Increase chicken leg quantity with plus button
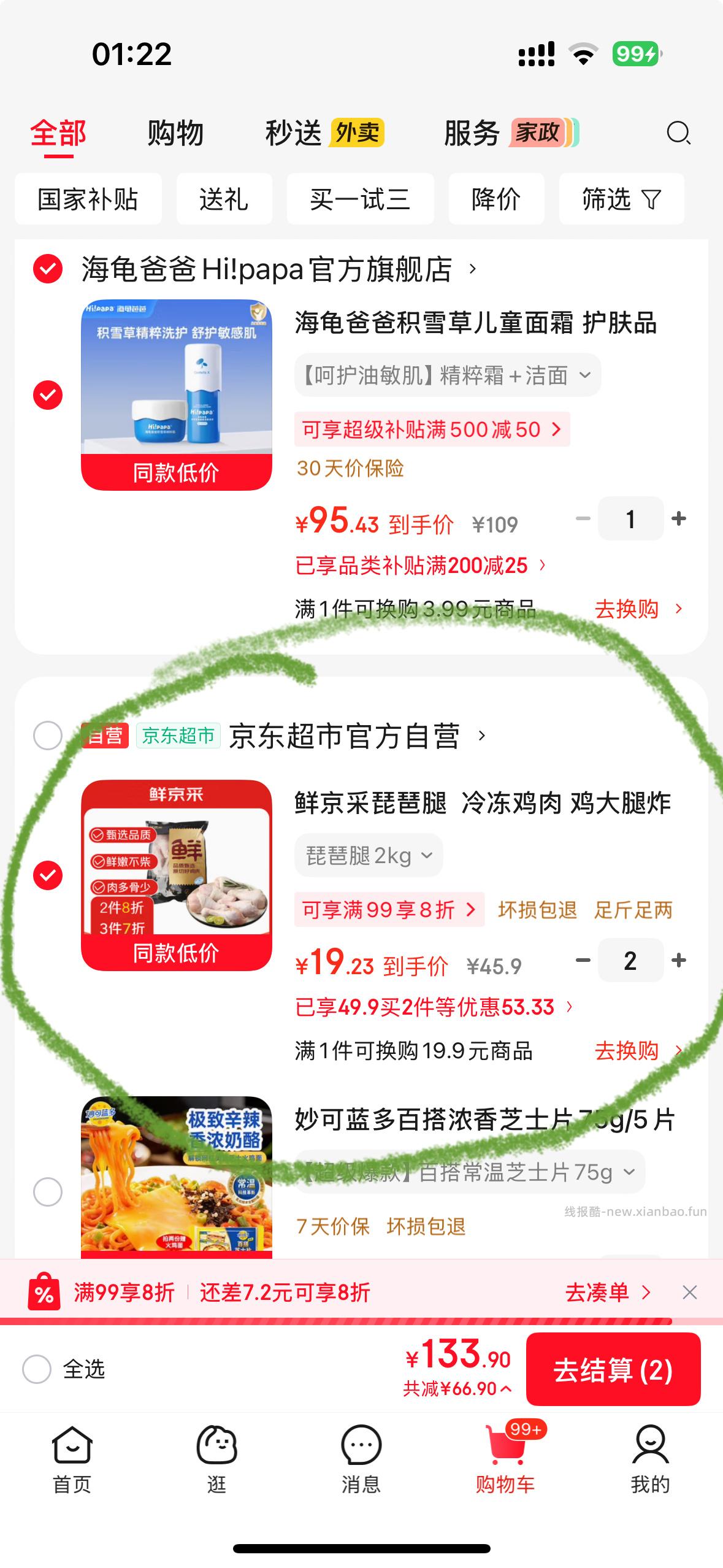Viewport: 723px width, 1568px height. (678, 960)
